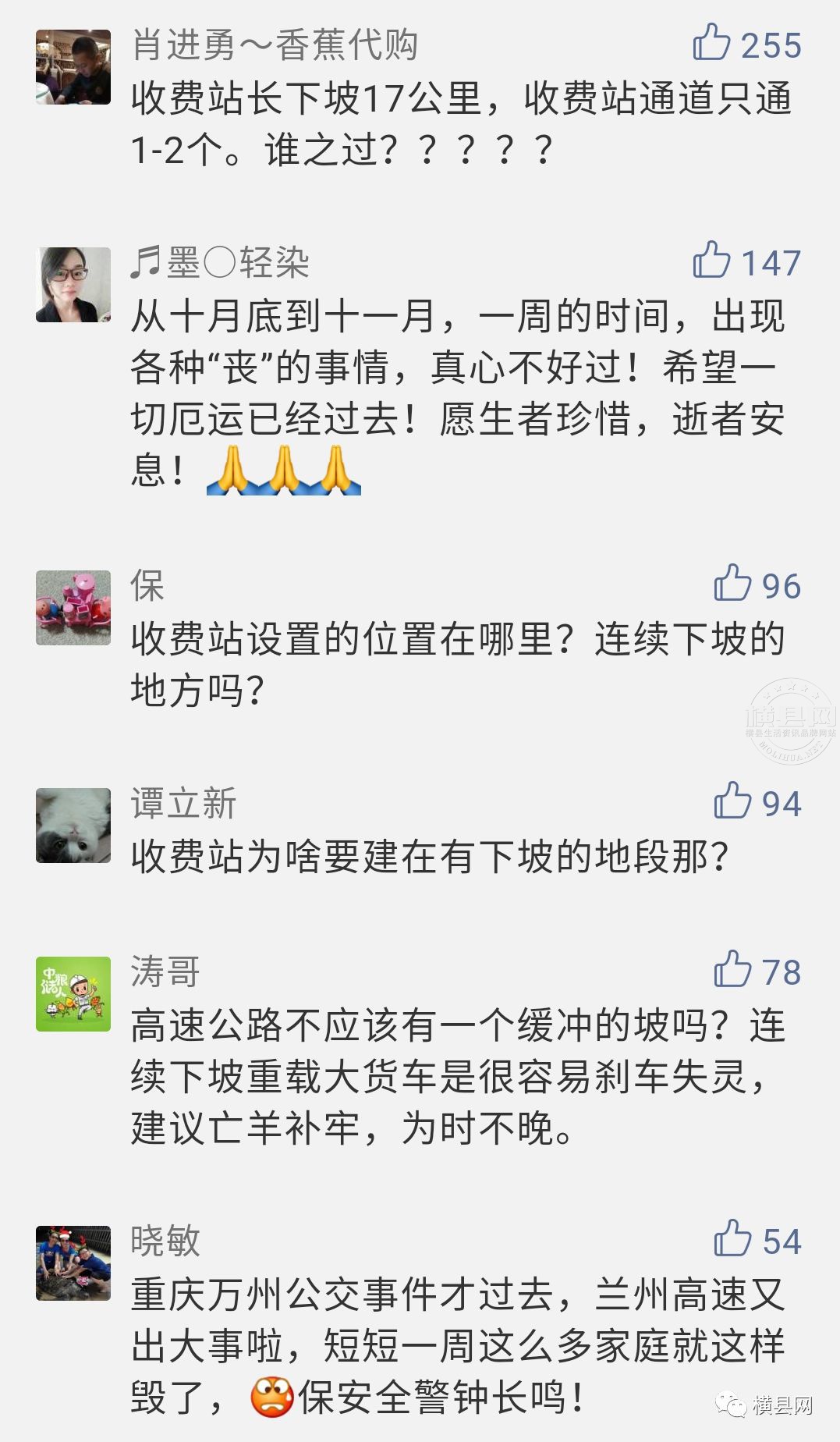Like 晓敏's comment
The width and height of the screenshot is (840, 1442).
coord(732,1239)
